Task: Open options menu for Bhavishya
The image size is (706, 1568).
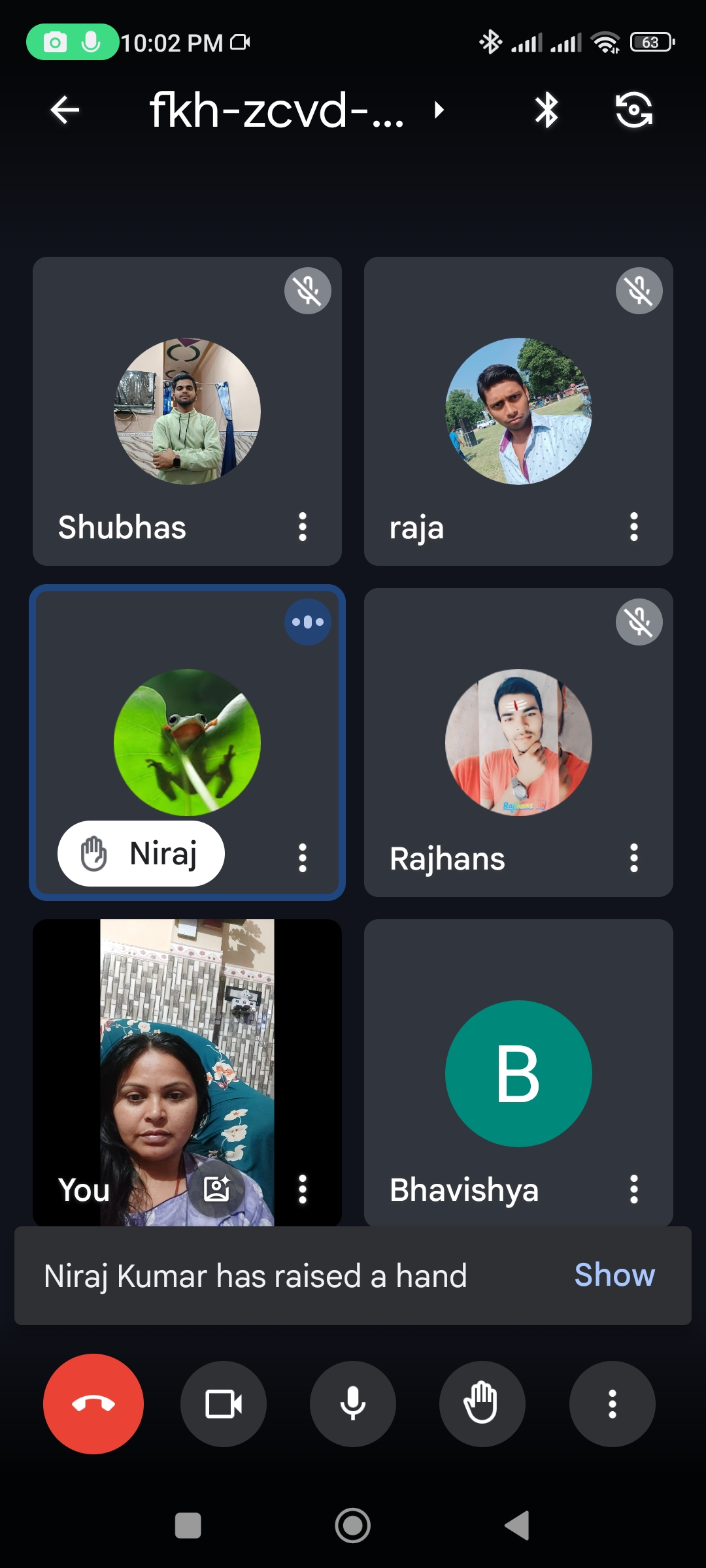Action: point(633,1189)
